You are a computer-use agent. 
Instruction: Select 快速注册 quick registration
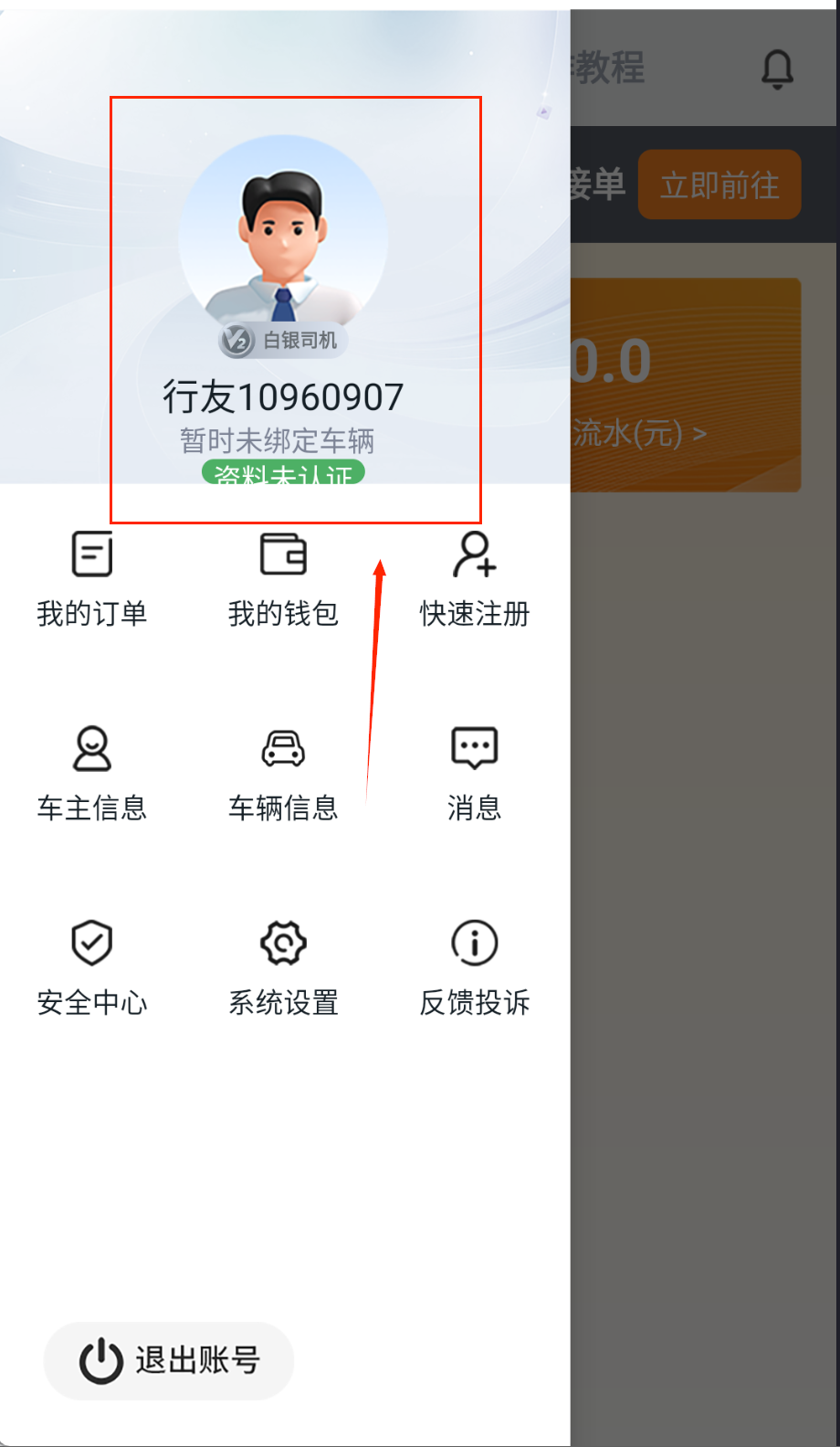(x=474, y=578)
